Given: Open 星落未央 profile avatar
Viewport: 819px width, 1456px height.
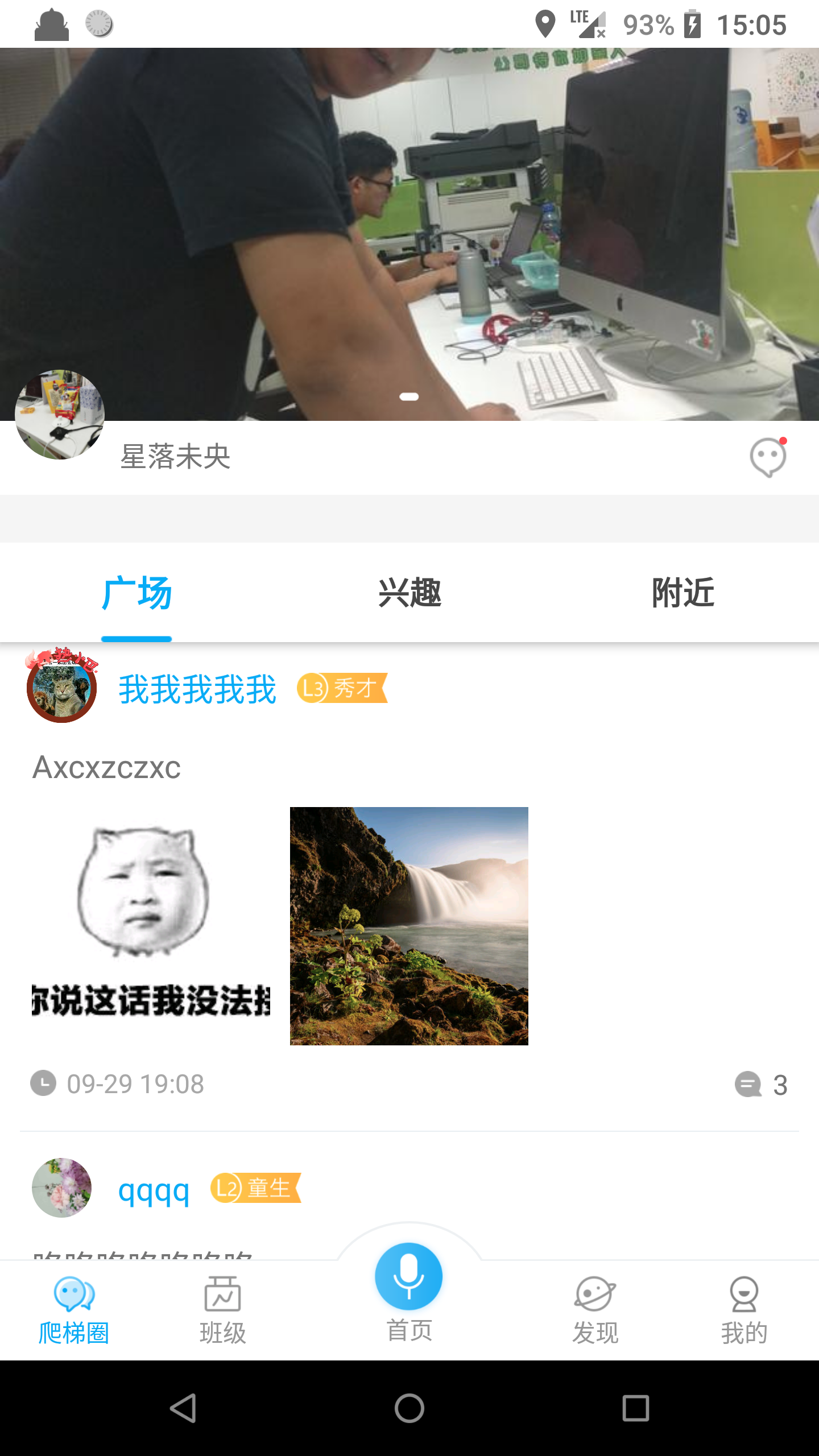Looking at the screenshot, I should (60, 415).
